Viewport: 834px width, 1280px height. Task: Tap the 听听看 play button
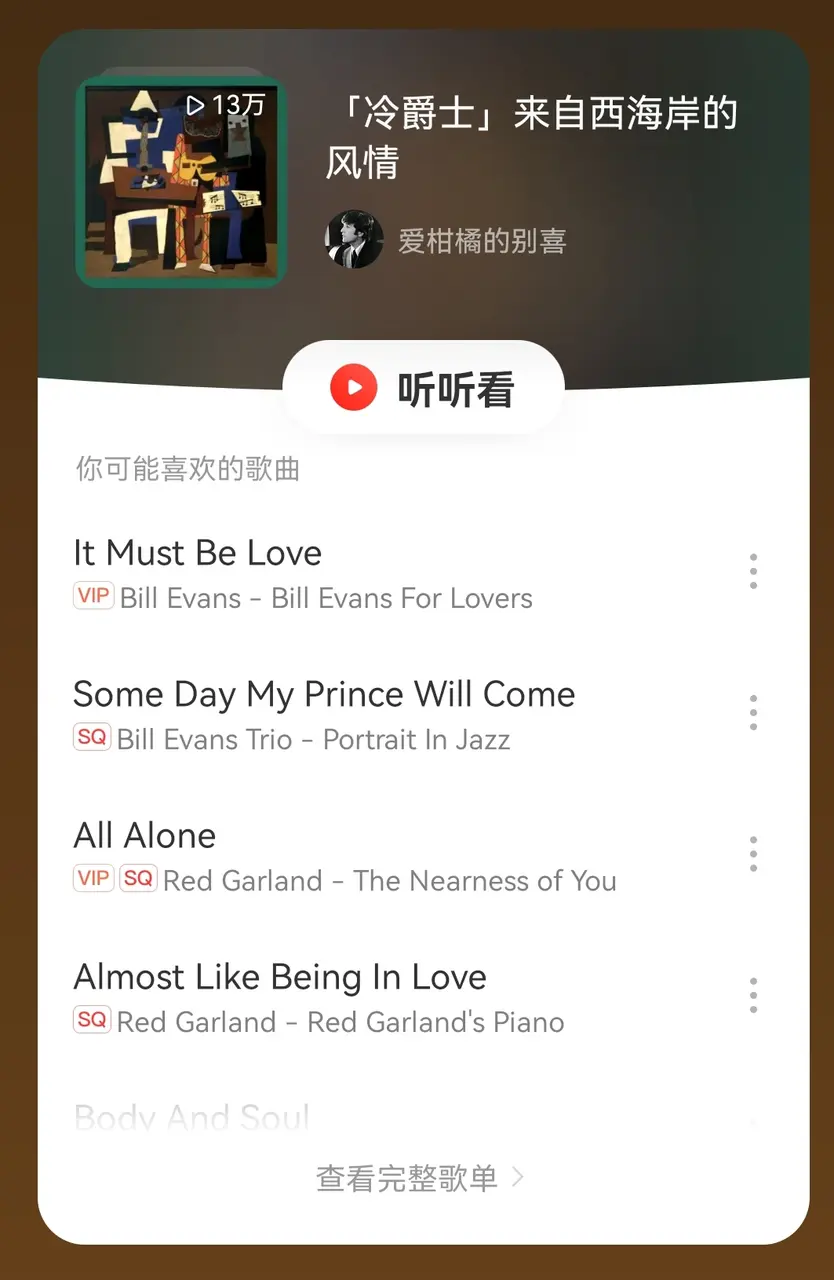pos(423,388)
